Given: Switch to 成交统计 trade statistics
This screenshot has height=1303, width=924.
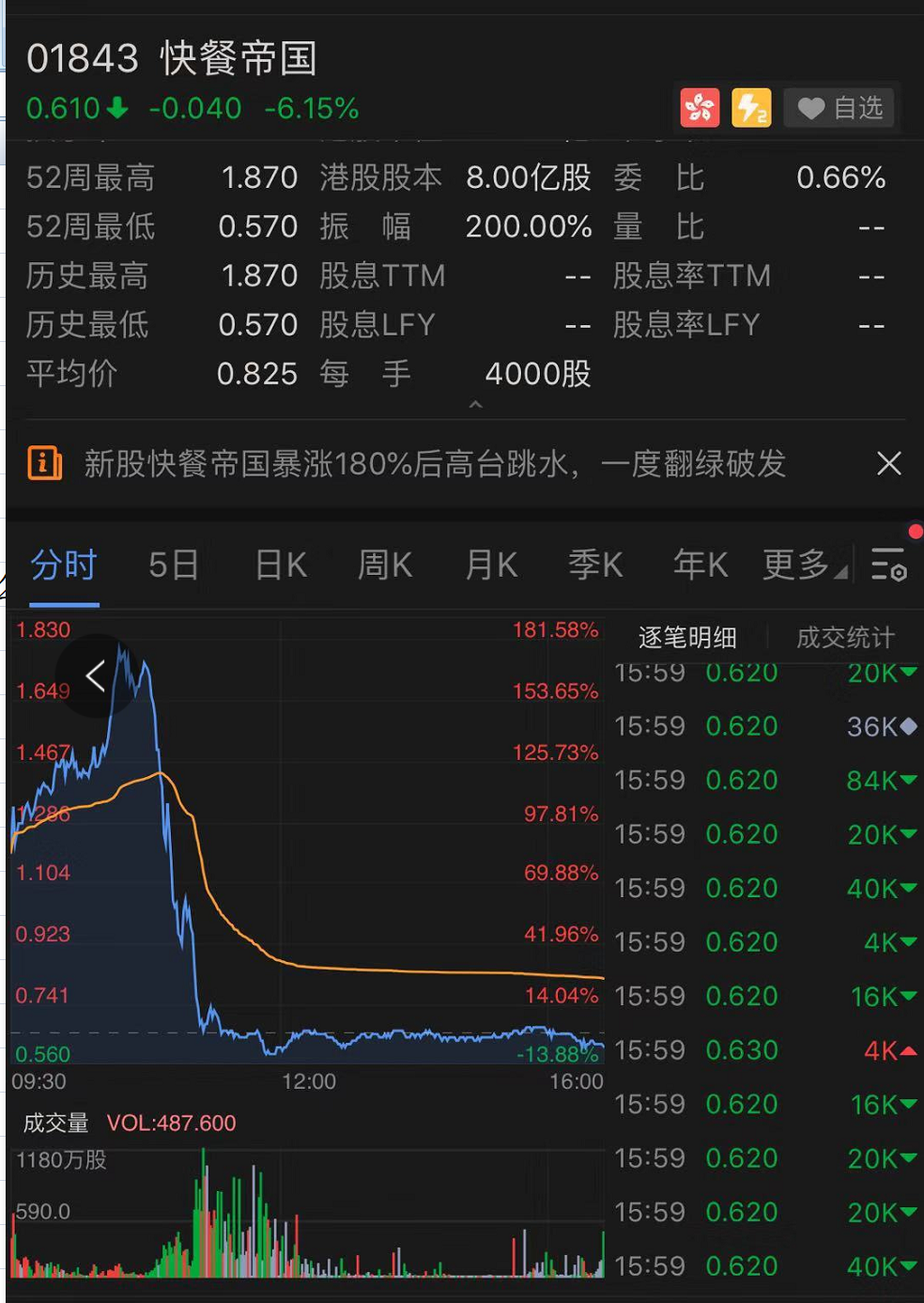Looking at the screenshot, I should pyautogui.click(x=845, y=638).
